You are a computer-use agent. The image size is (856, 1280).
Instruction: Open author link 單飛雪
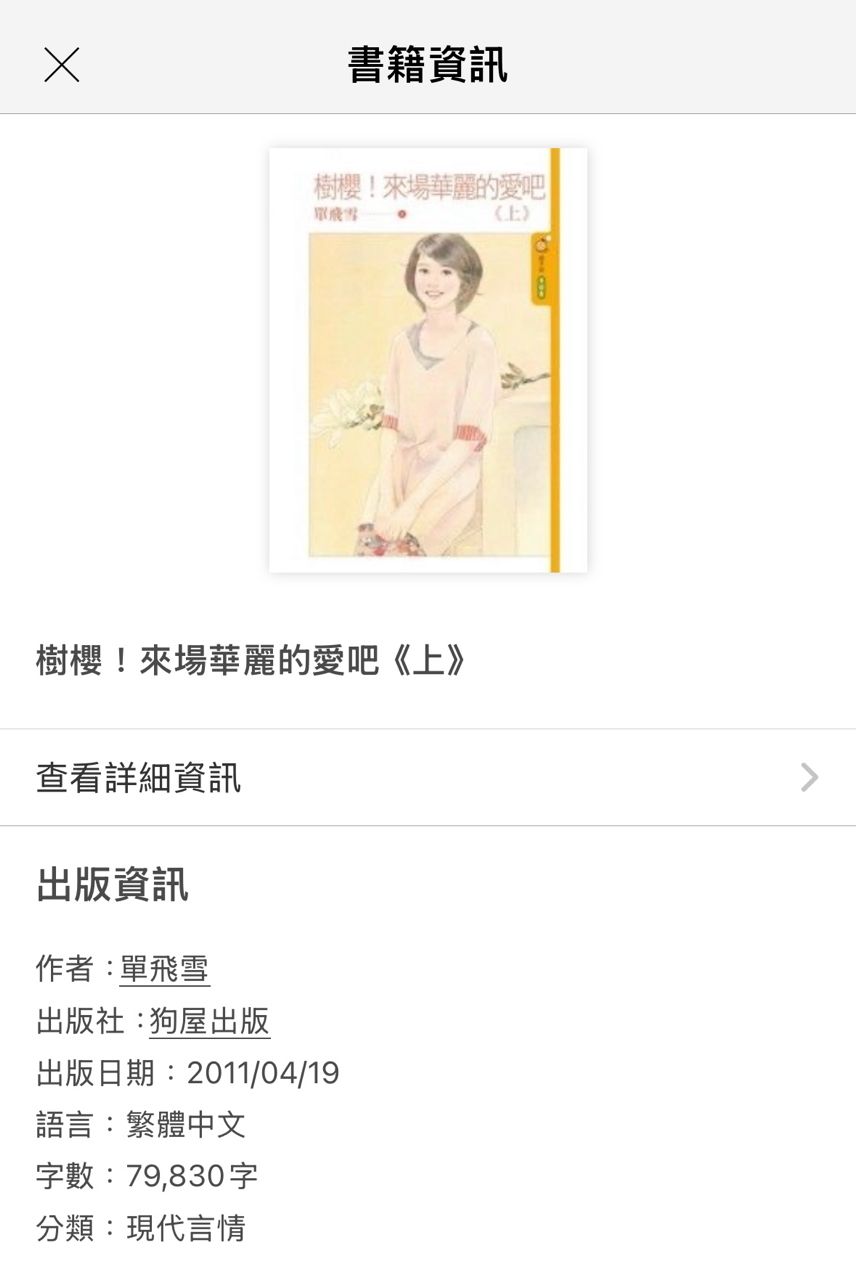pyautogui.click(x=164, y=968)
